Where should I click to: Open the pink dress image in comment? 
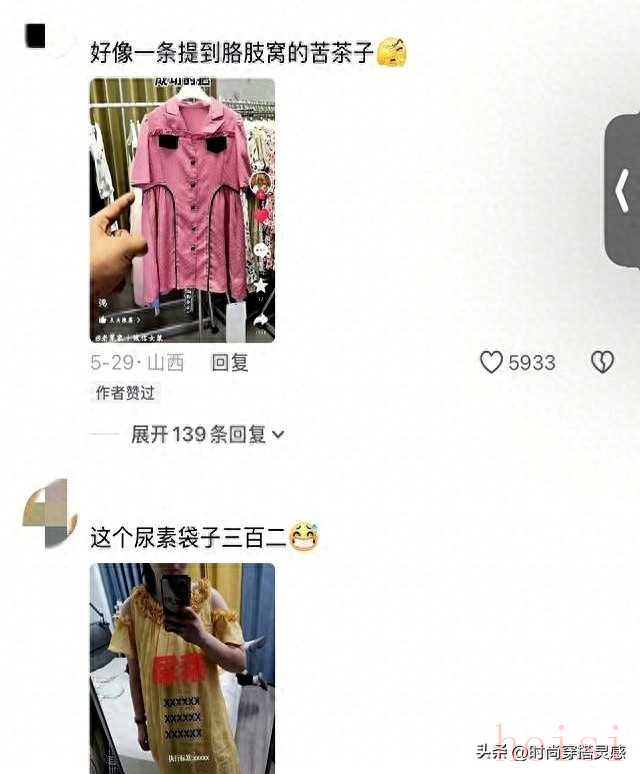182,210
